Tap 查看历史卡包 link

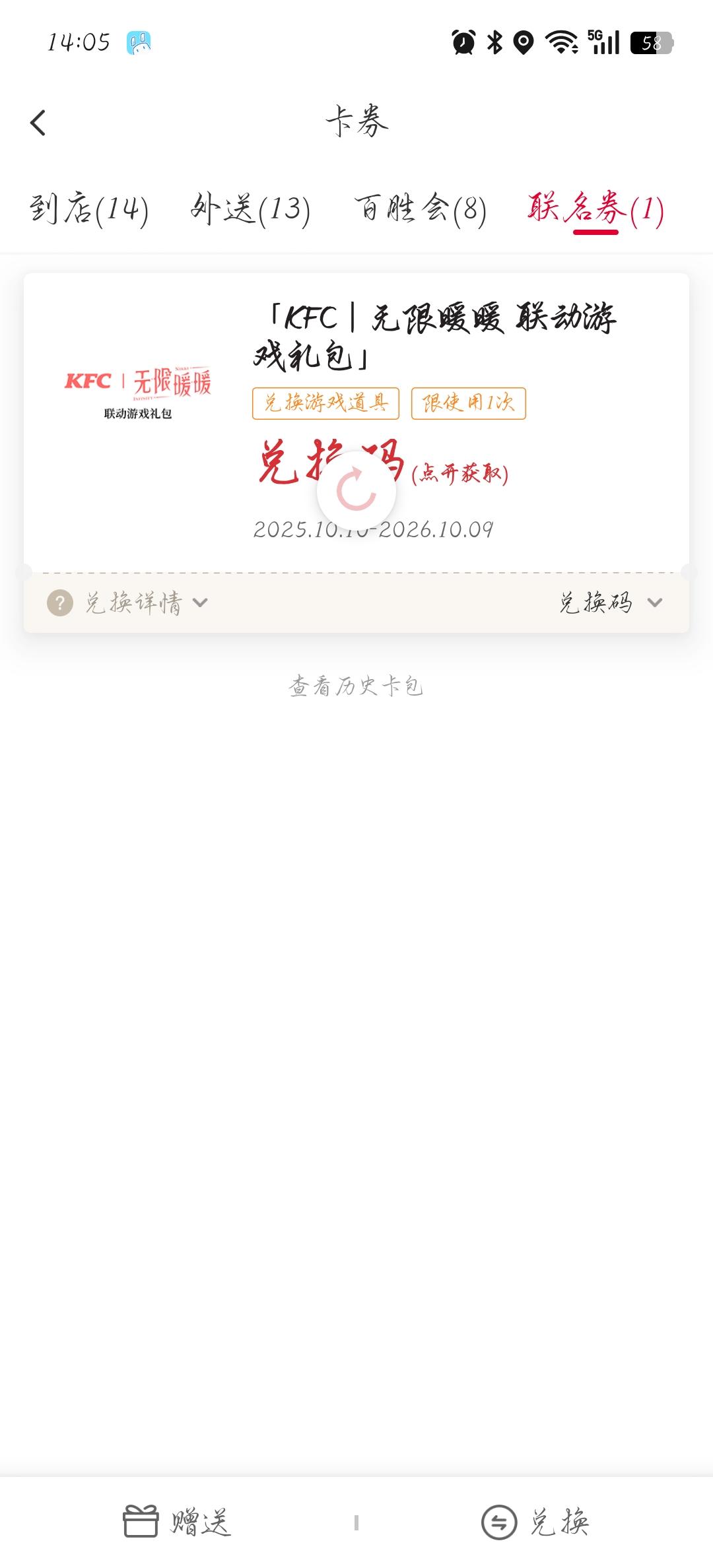pyautogui.click(x=356, y=686)
